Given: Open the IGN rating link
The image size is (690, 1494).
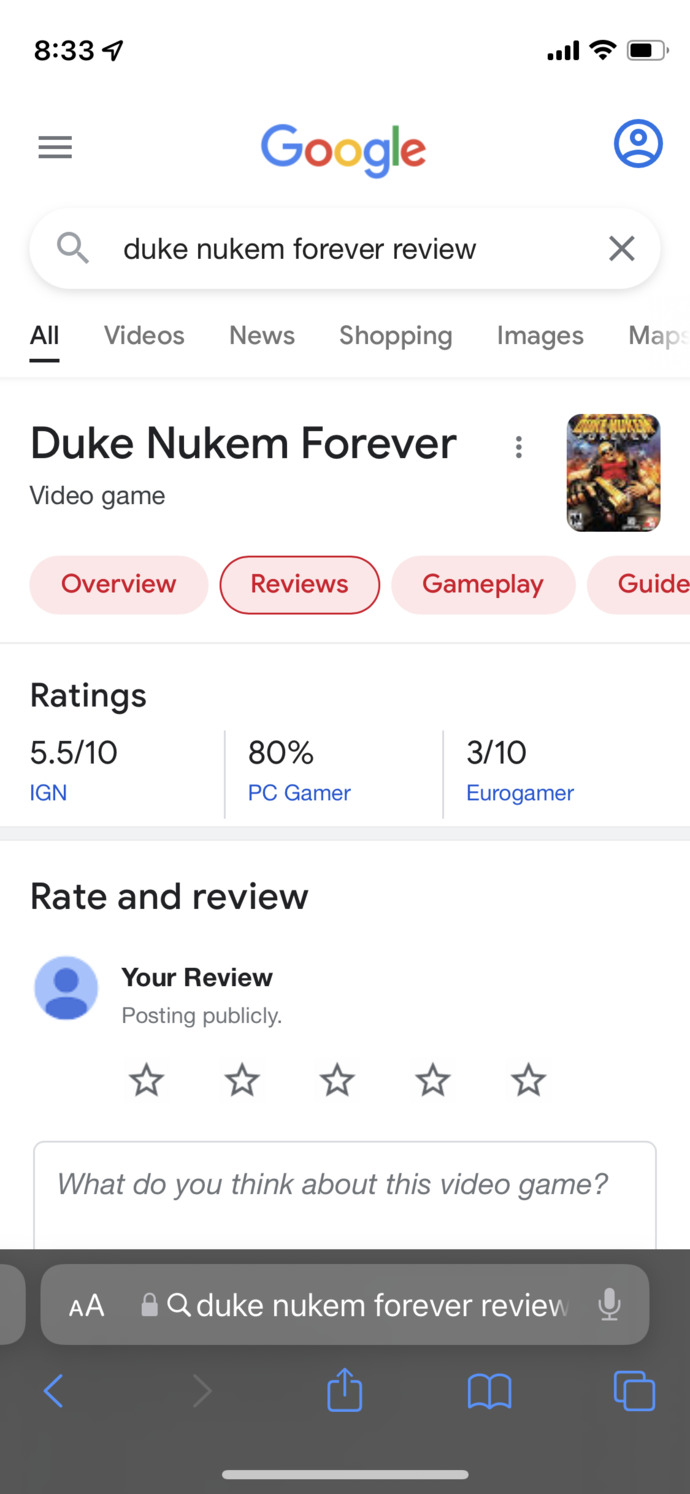Looking at the screenshot, I should (x=48, y=793).
